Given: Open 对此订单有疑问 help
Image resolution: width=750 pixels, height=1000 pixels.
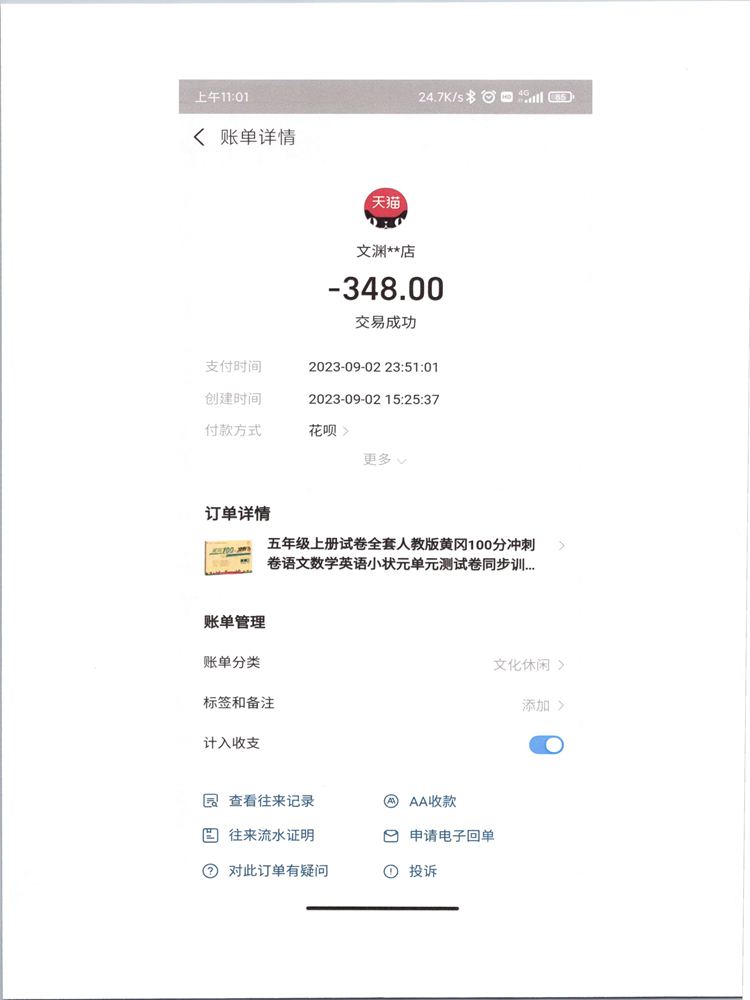Looking at the screenshot, I should [277, 871].
